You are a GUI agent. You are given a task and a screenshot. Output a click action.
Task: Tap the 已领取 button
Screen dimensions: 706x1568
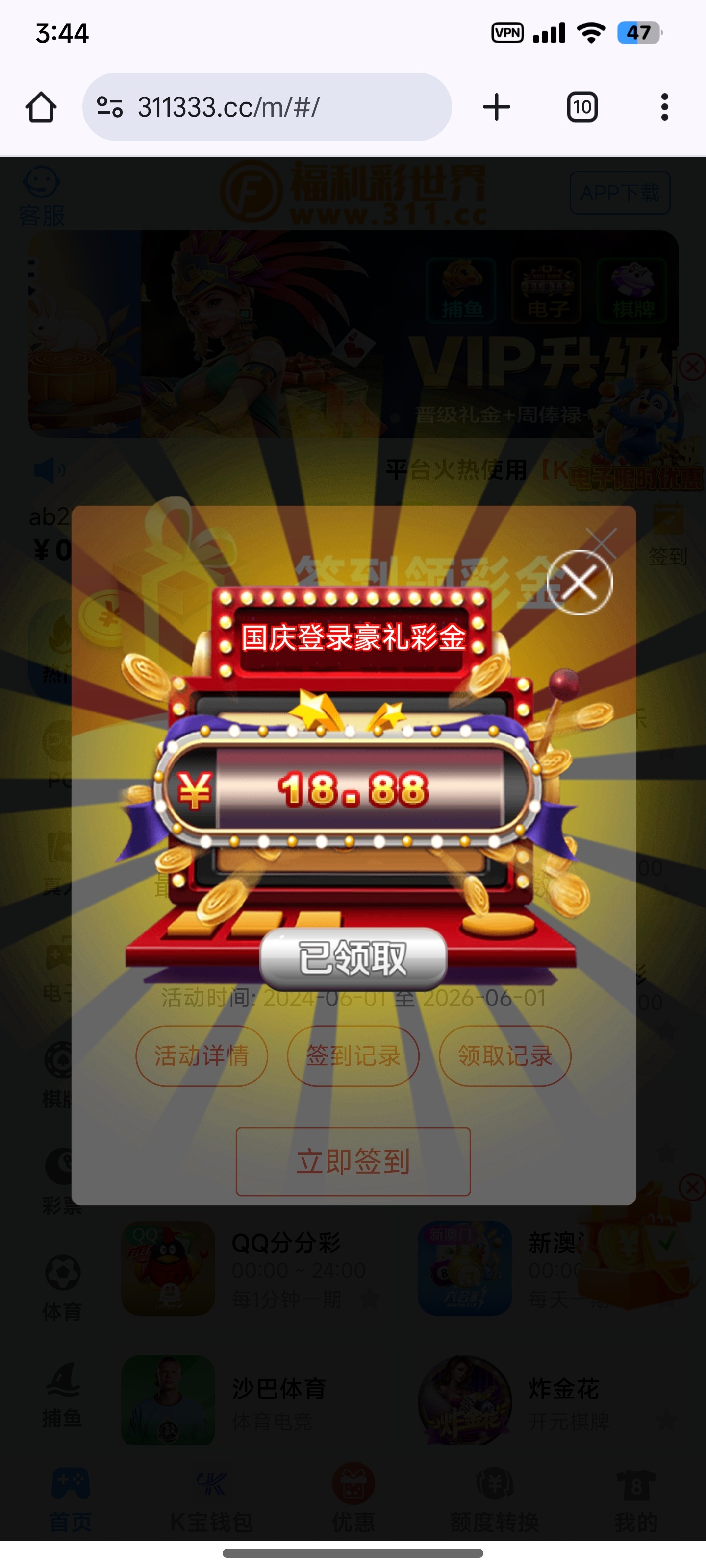click(x=353, y=958)
